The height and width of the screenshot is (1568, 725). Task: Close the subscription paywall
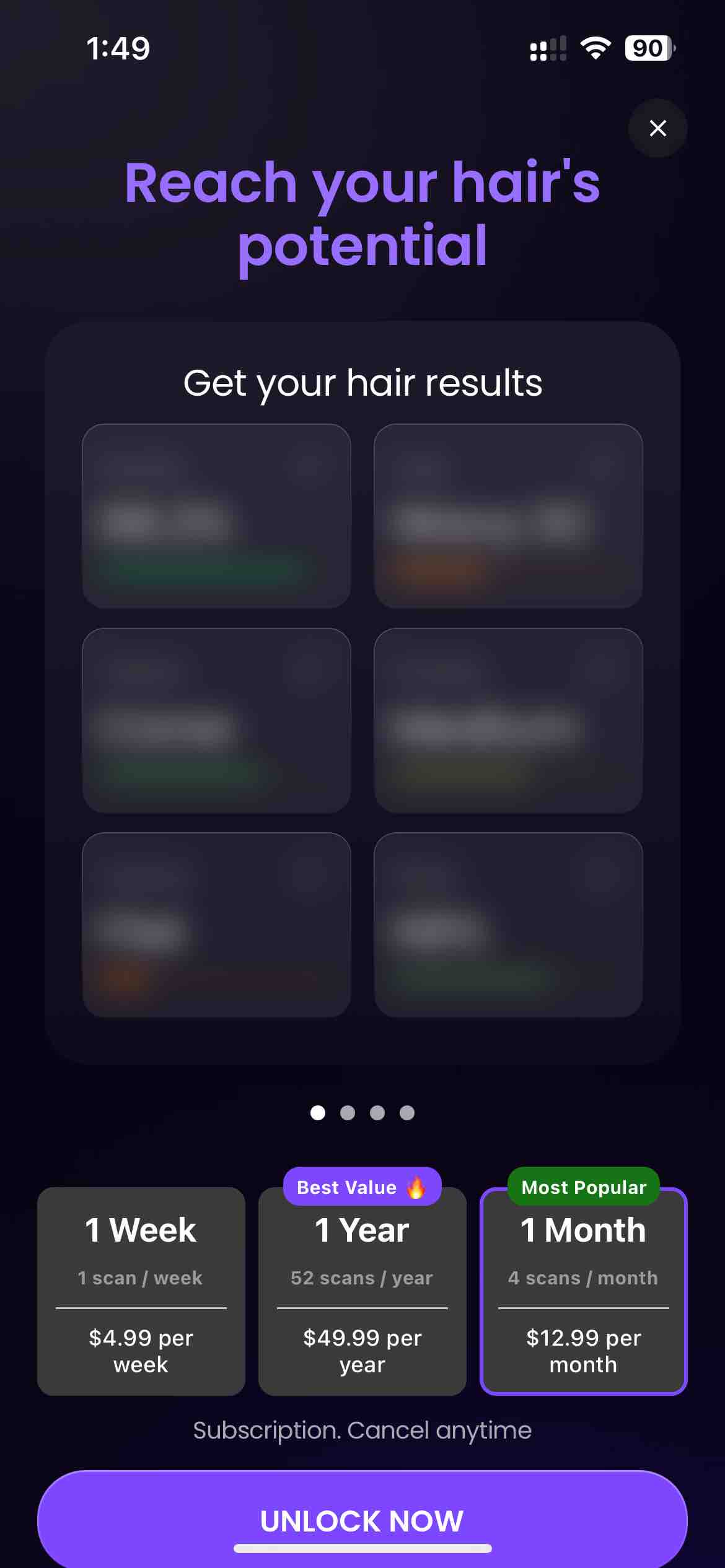tap(657, 128)
